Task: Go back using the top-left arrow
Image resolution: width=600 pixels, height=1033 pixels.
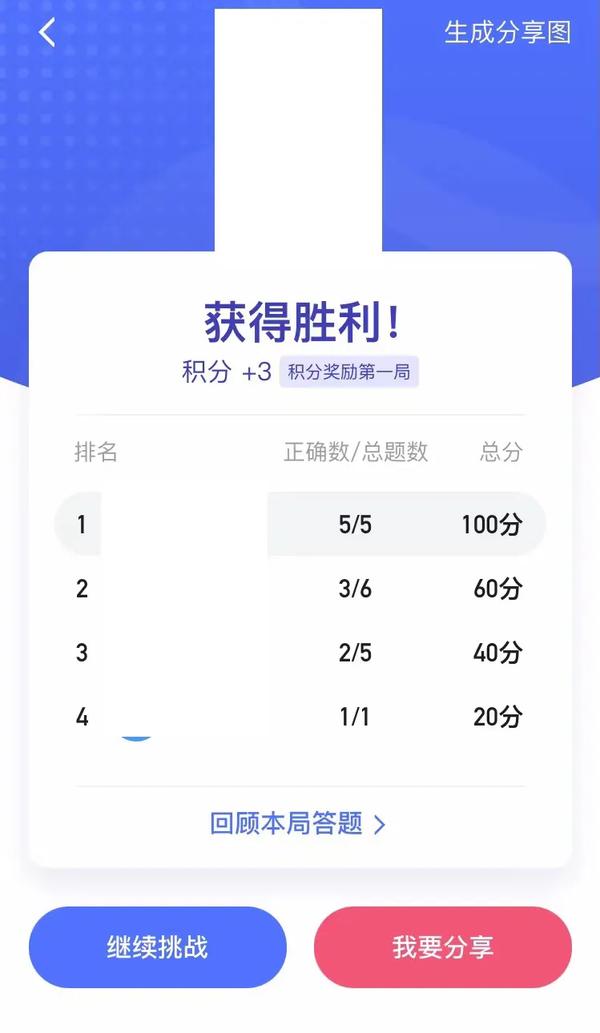Action: pos(47,32)
